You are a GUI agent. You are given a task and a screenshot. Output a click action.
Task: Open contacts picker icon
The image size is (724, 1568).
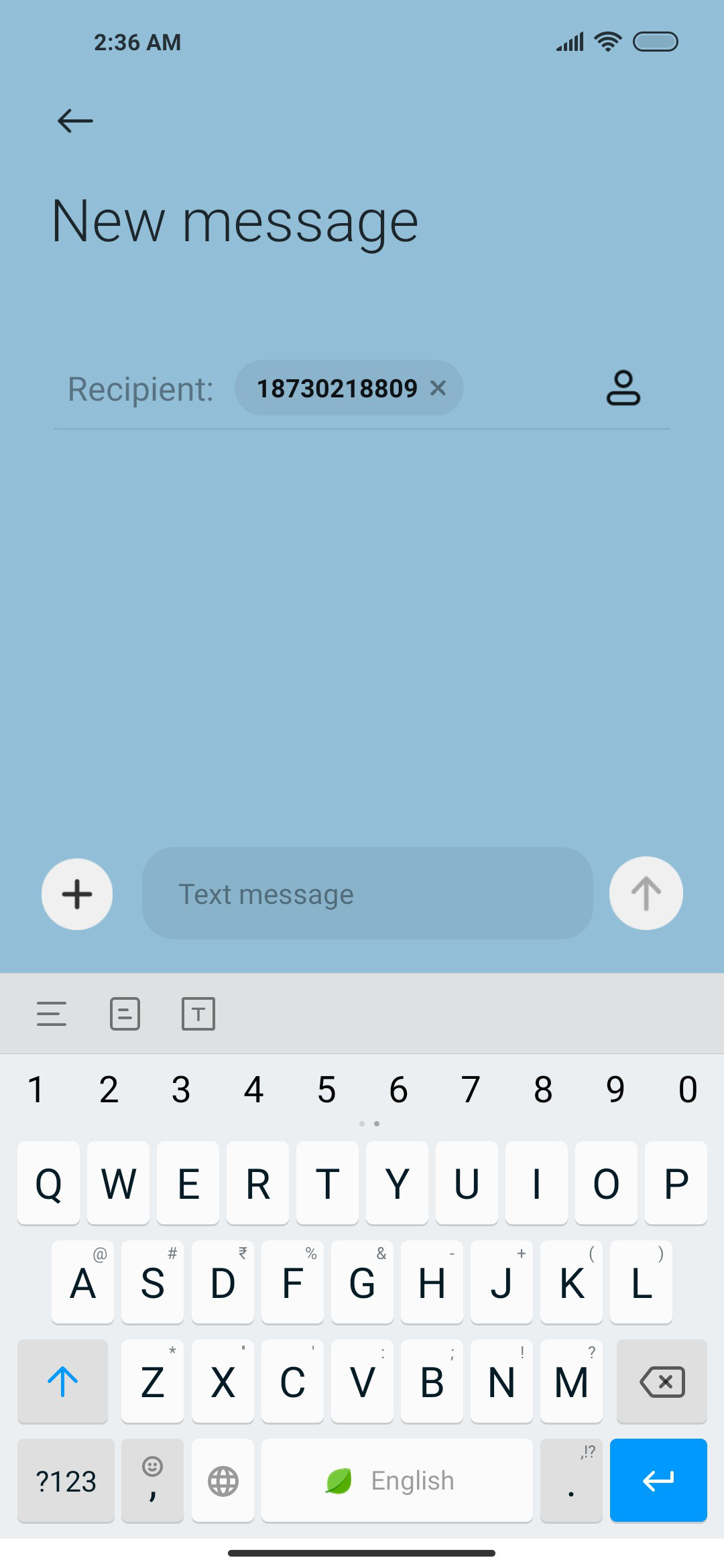[x=623, y=388]
